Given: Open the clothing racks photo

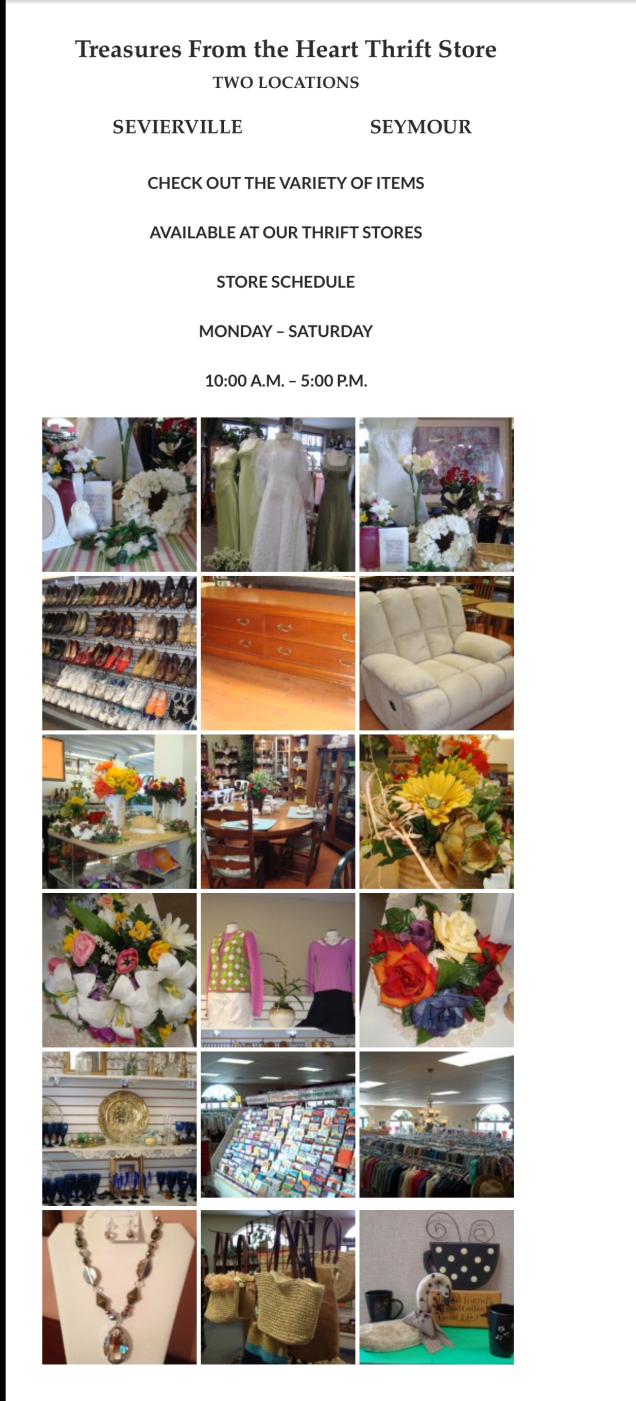Looking at the screenshot, I should (x=436, y=1128).
